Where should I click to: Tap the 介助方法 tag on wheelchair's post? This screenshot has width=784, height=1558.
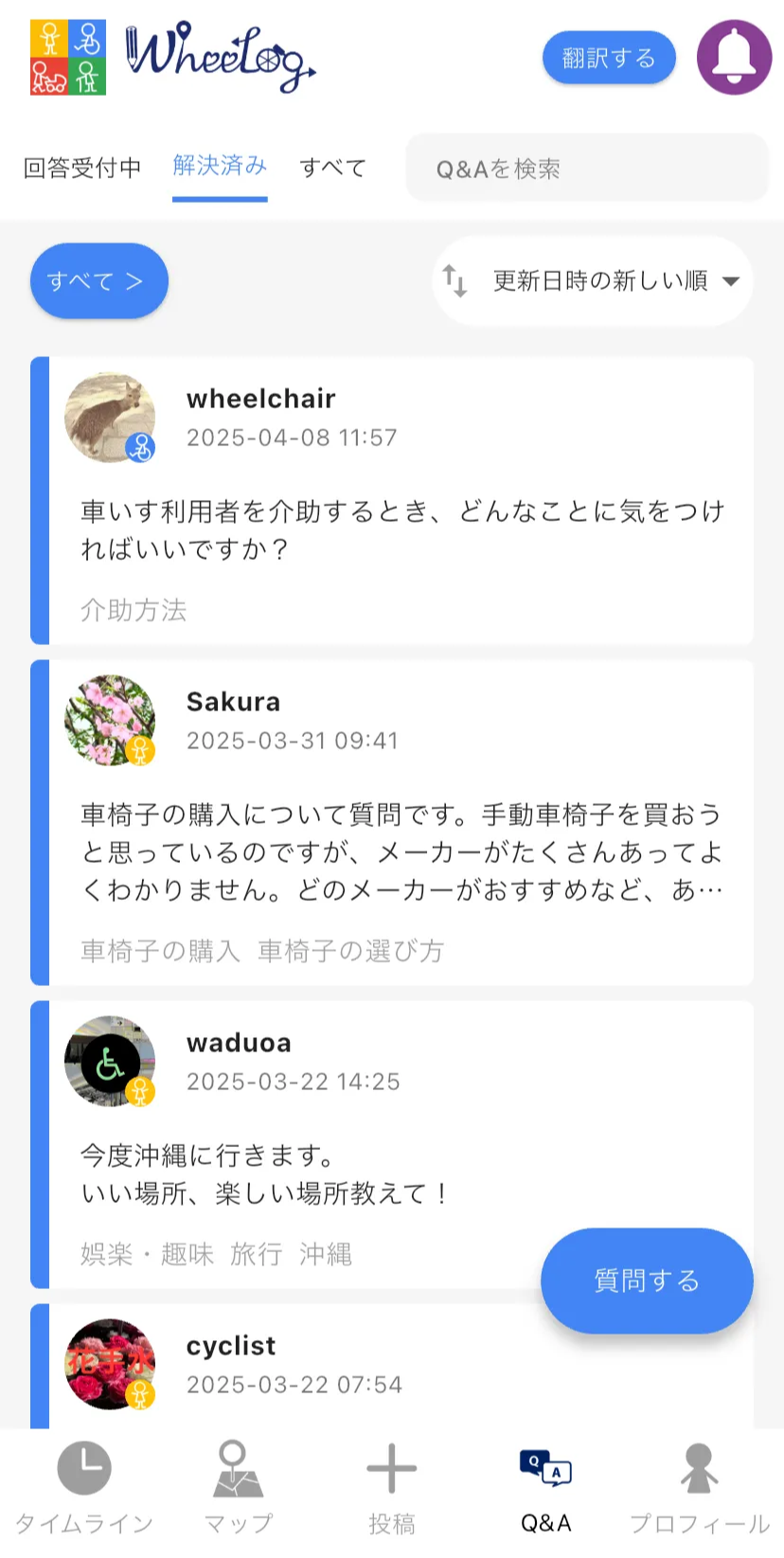tap(134, 610)
